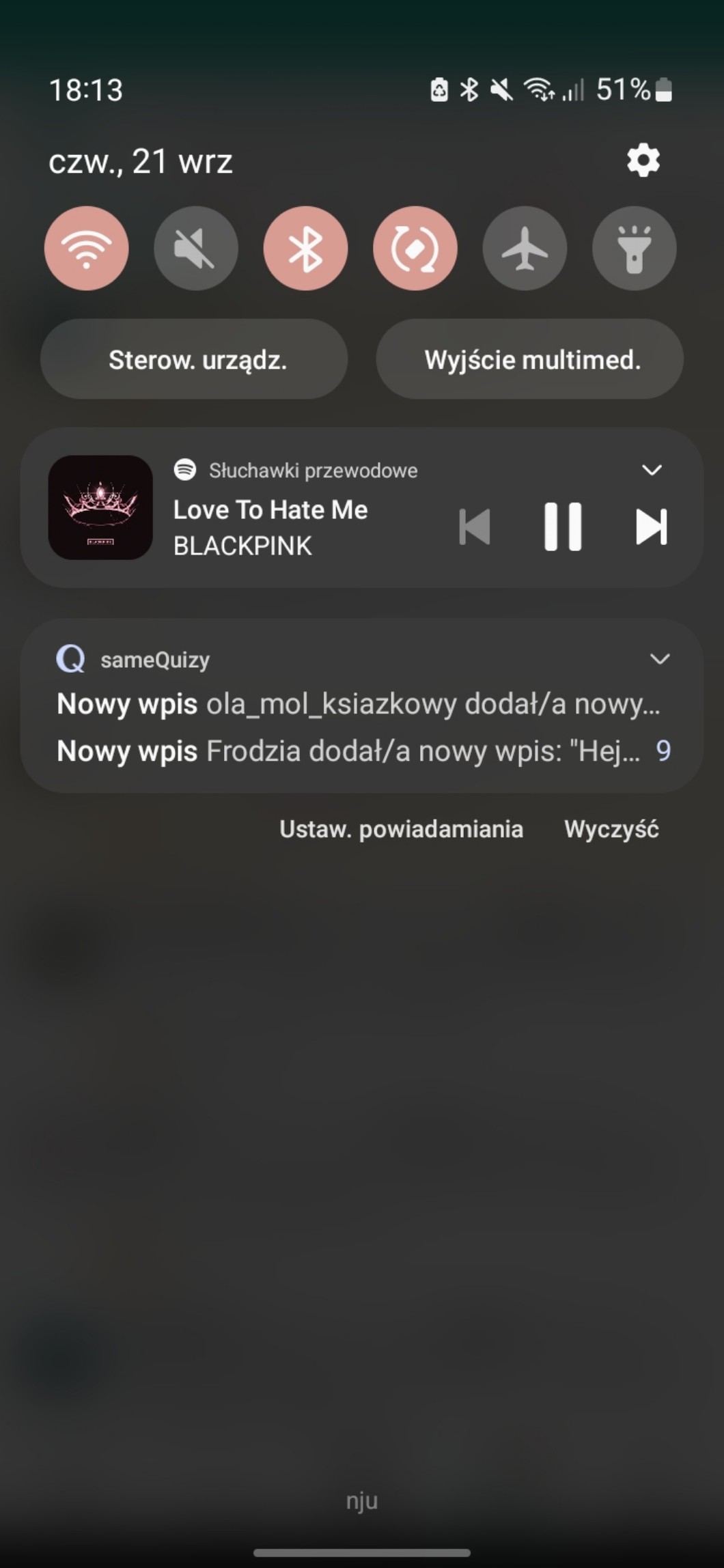Open the Love To Hate Me album art
This screenshot has width=724, height=1568.
click(100, 507)
